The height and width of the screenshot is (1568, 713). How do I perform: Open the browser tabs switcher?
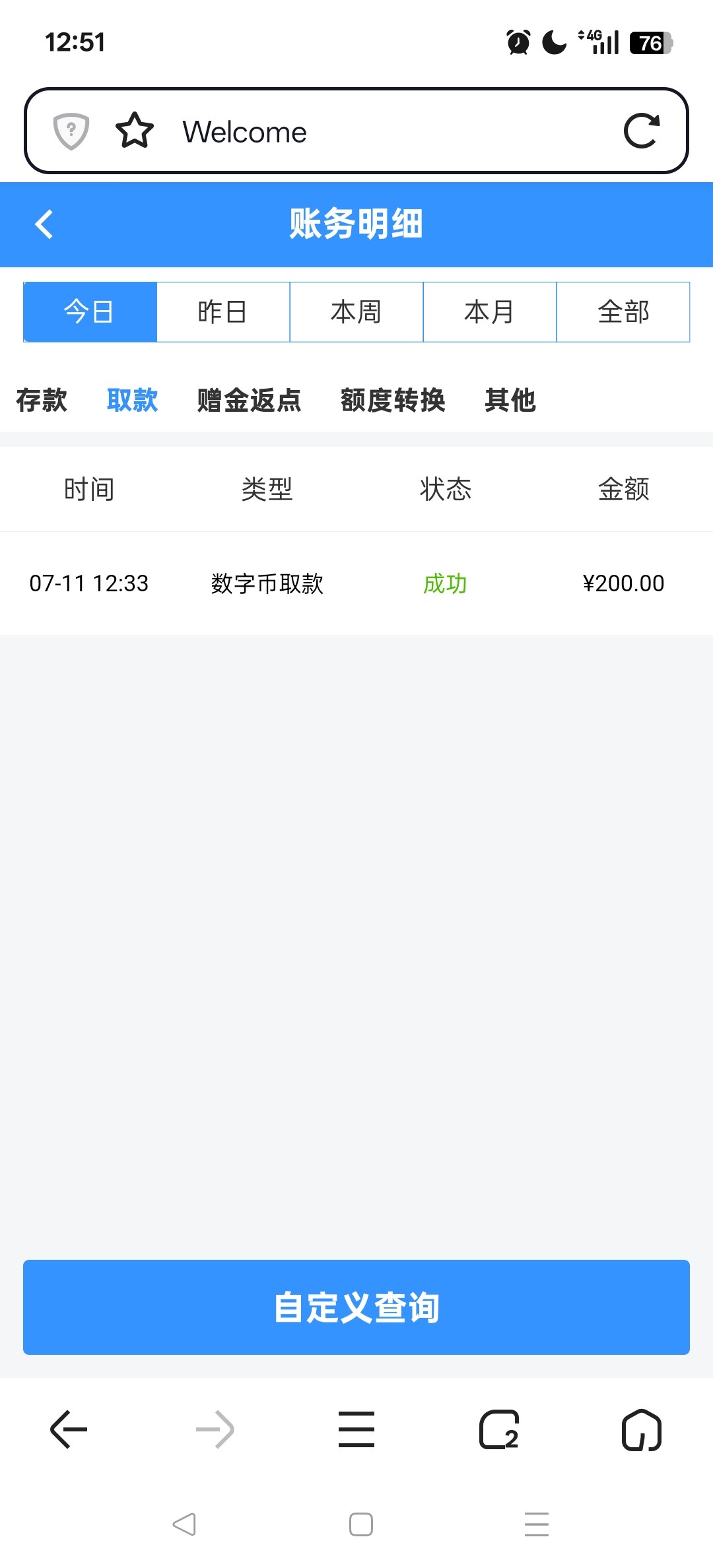[x=499, y=1429]
